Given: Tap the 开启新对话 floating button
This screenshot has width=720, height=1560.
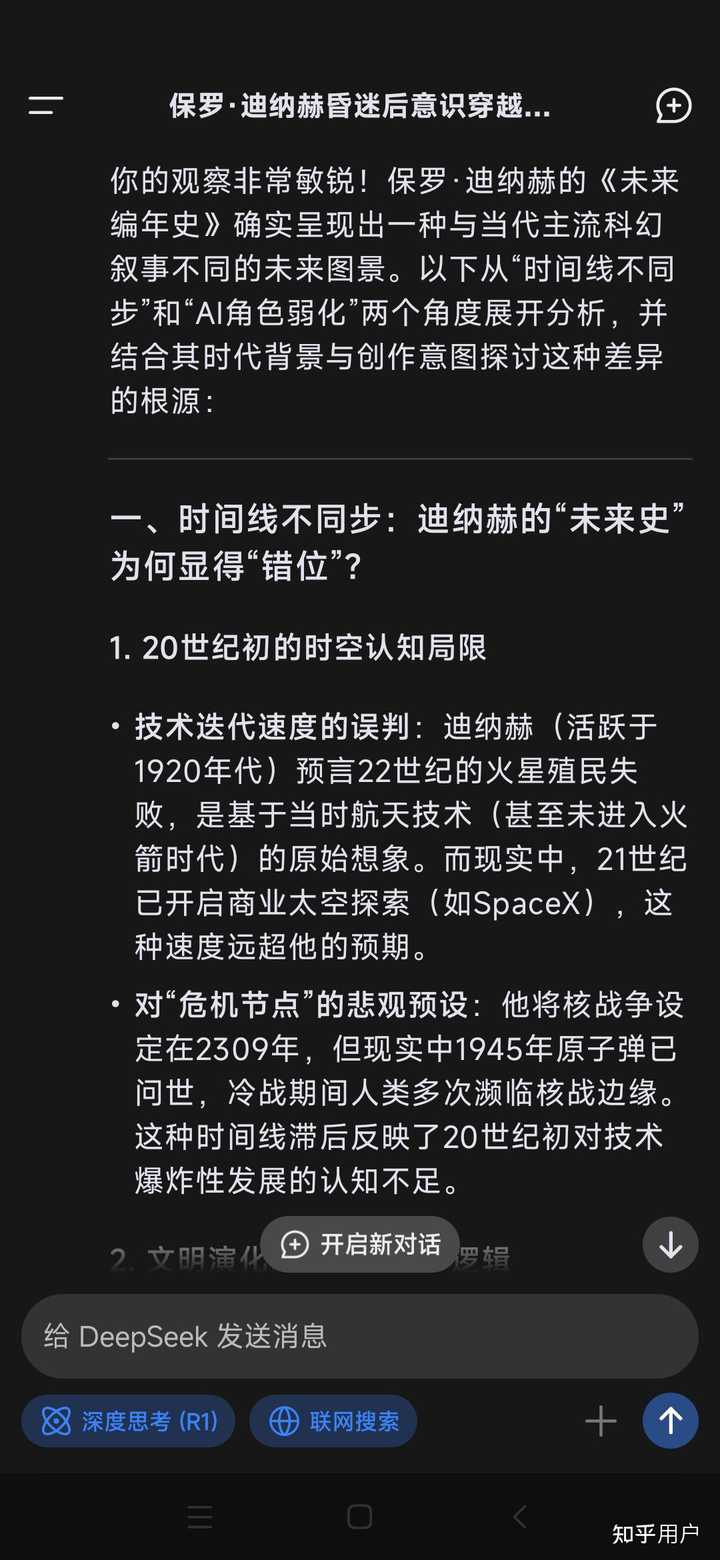Looking at the screenshot, I should (360, 1244).
